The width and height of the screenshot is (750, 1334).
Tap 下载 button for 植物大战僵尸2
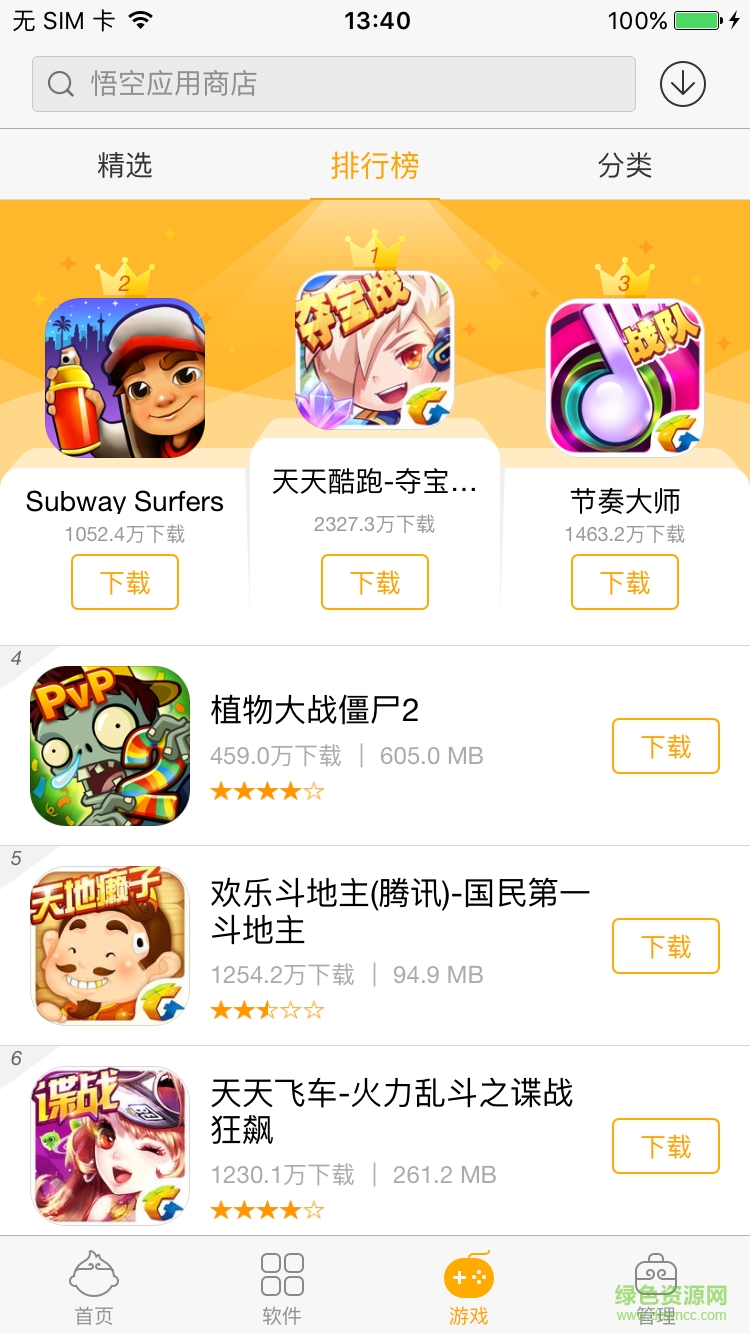point(665,746)
